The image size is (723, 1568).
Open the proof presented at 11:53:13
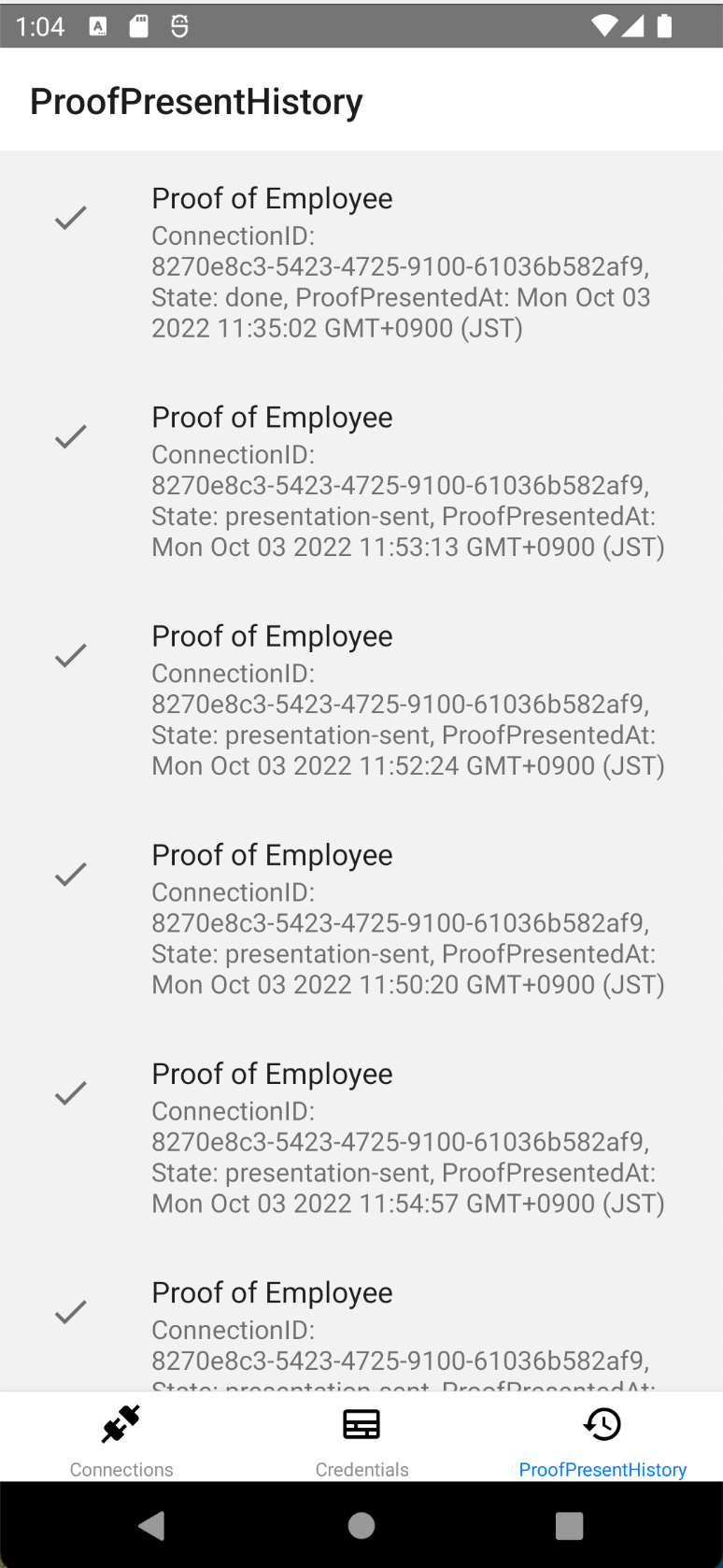click(361, 480)
